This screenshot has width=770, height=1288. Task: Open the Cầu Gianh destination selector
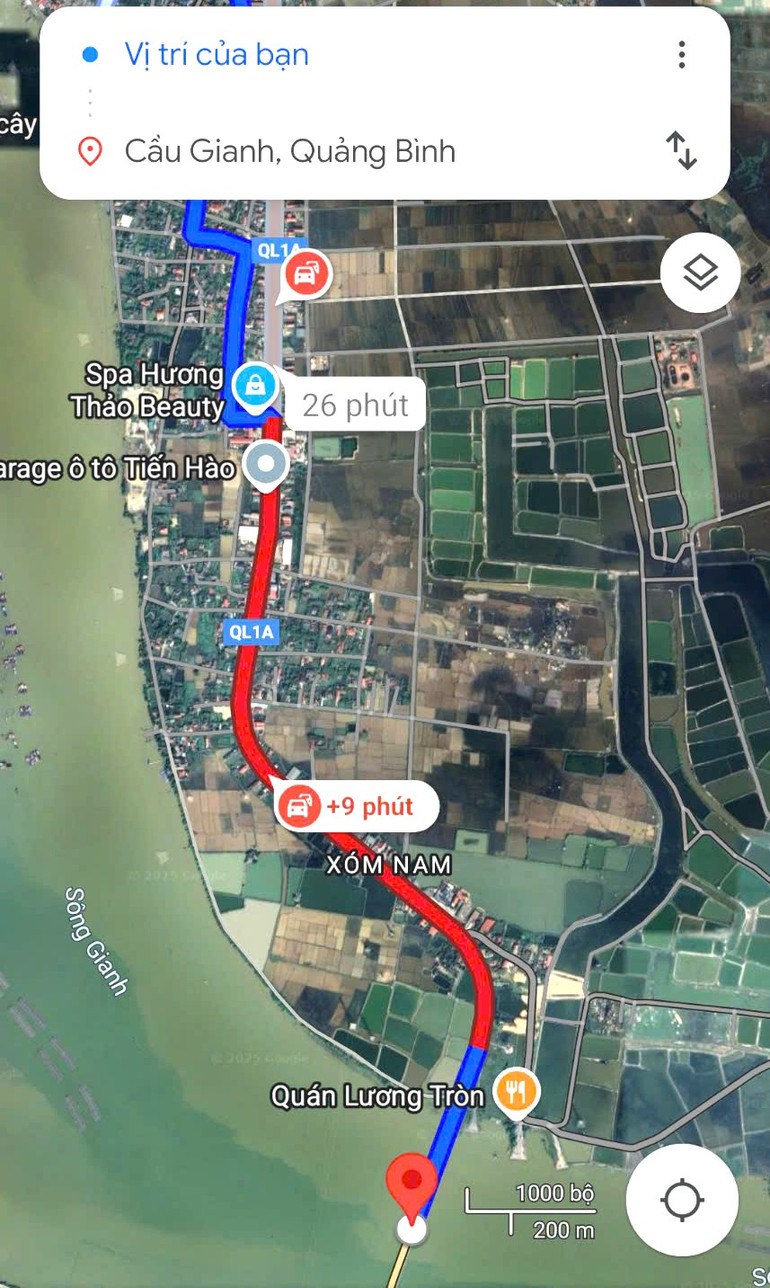[290, 151]
